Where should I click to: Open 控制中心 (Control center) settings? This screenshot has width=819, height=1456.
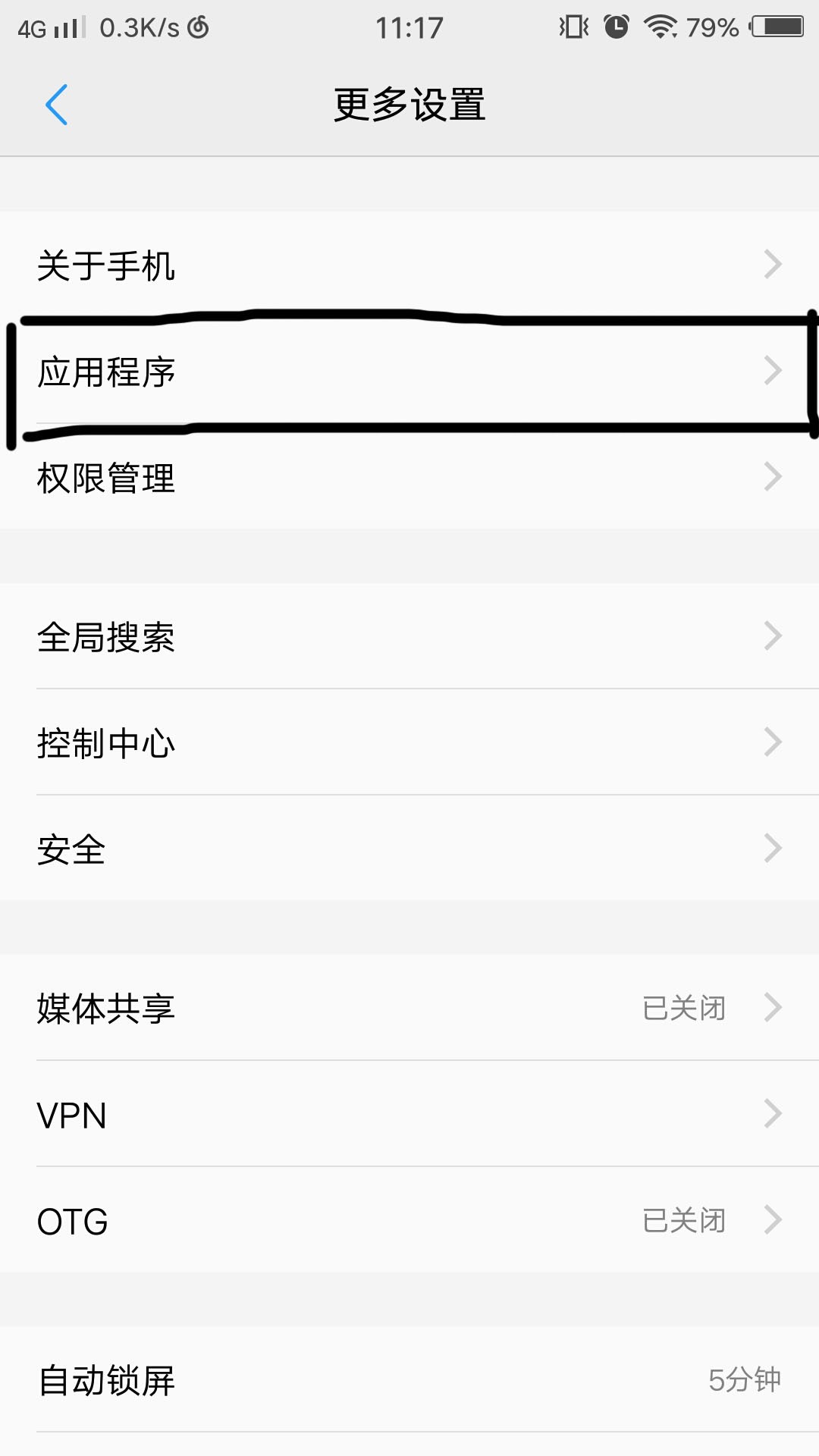[409, 742]
